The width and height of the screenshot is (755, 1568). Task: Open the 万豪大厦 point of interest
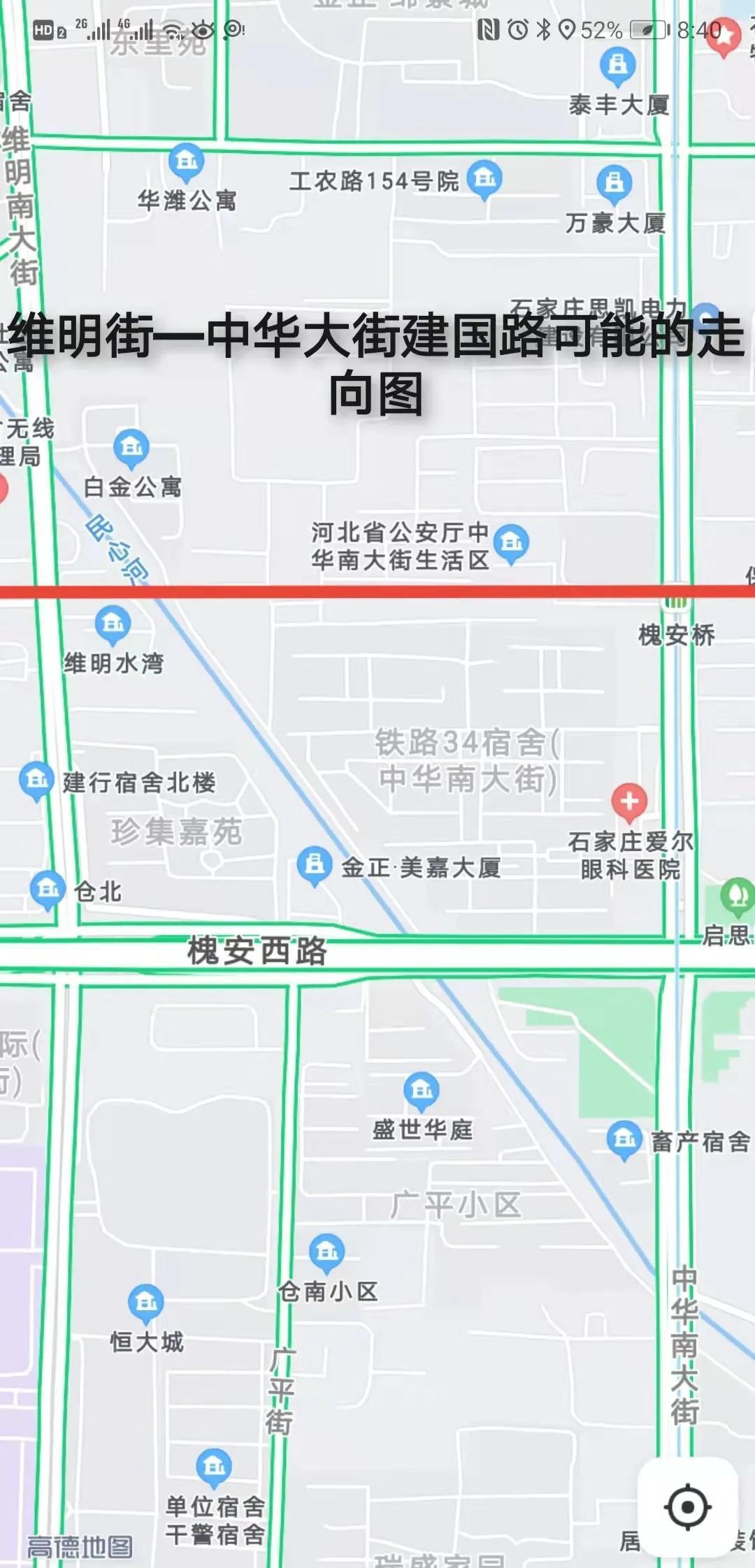[x=614, y=182]
